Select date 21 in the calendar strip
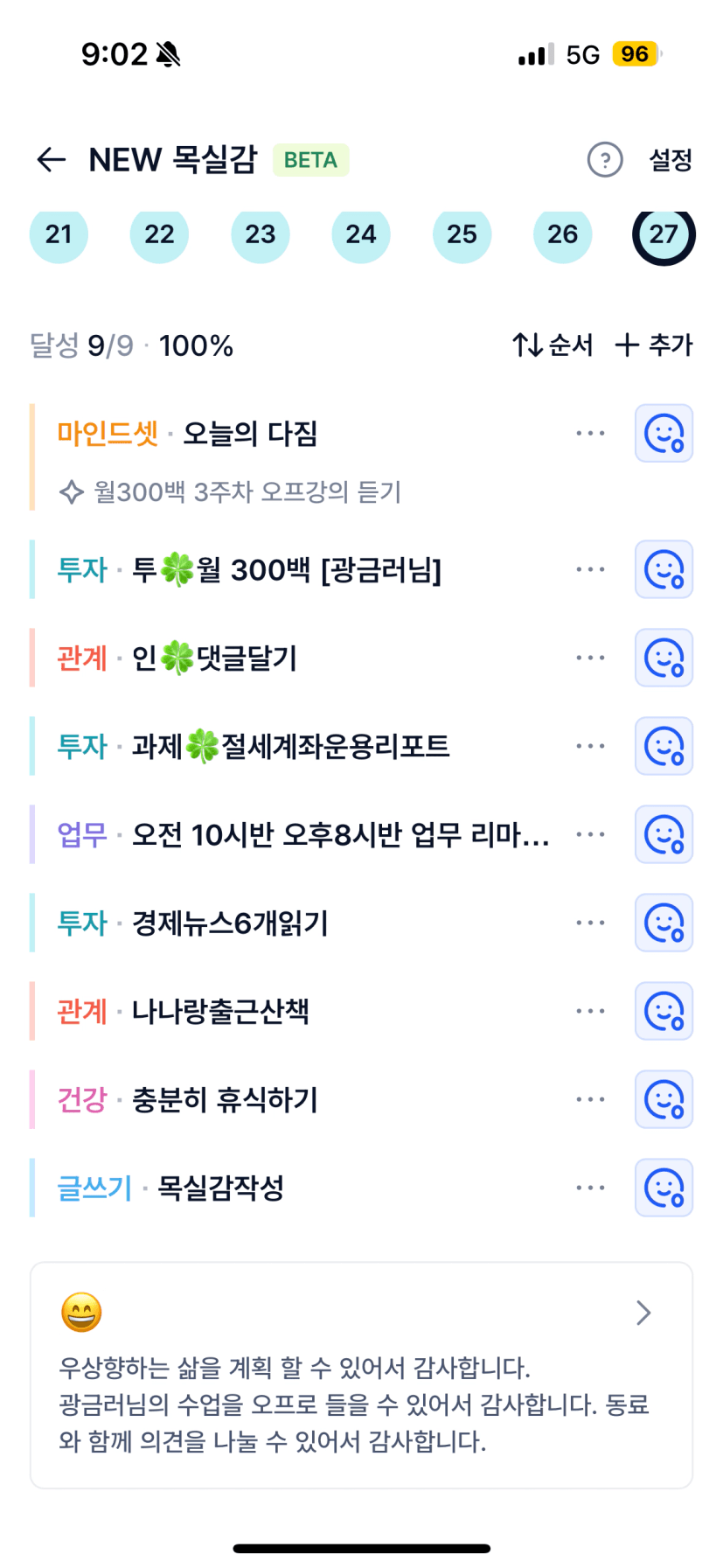723x1568 pixels. point(59,234)
